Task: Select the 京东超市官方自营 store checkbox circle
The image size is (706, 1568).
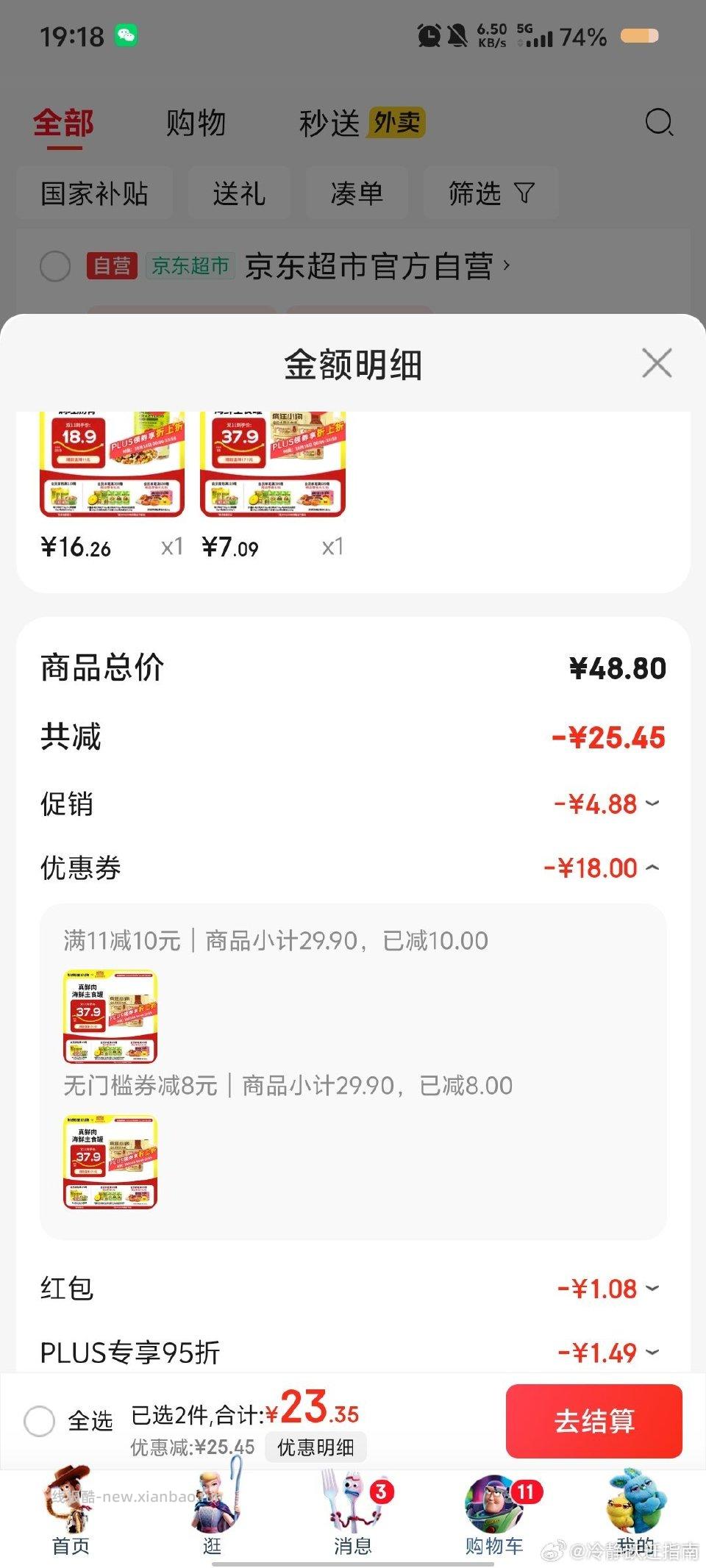Action: coord(55,267)
